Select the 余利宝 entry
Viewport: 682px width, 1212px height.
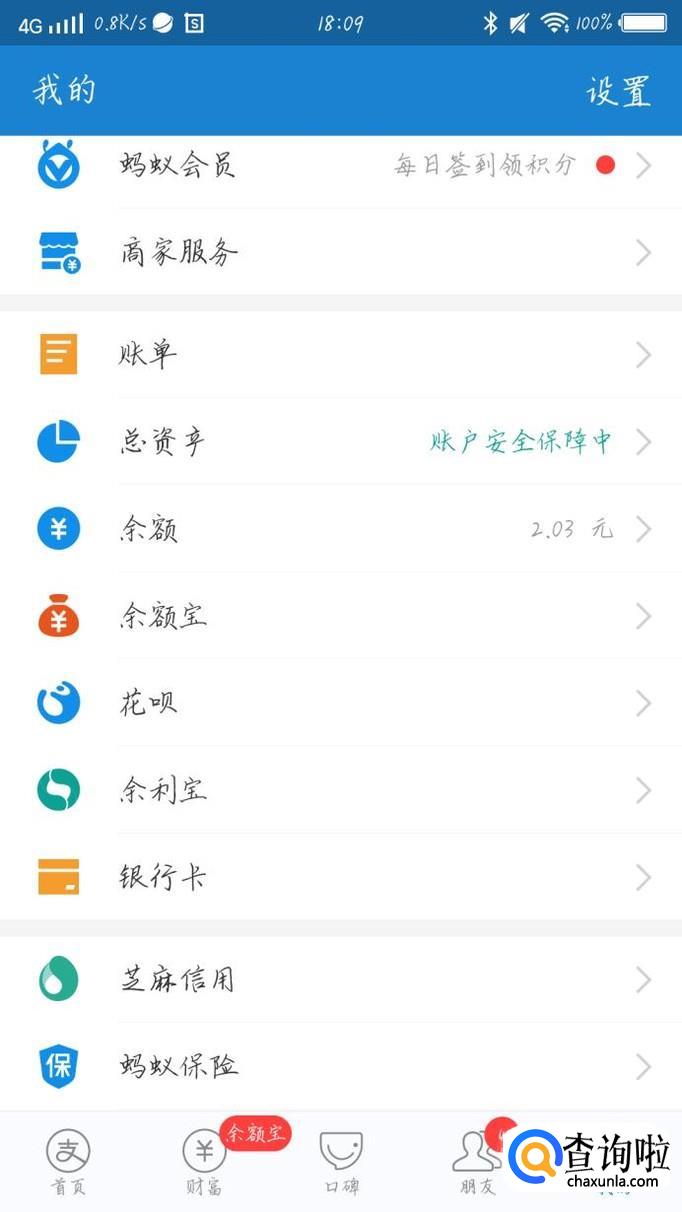coord(341,790)
